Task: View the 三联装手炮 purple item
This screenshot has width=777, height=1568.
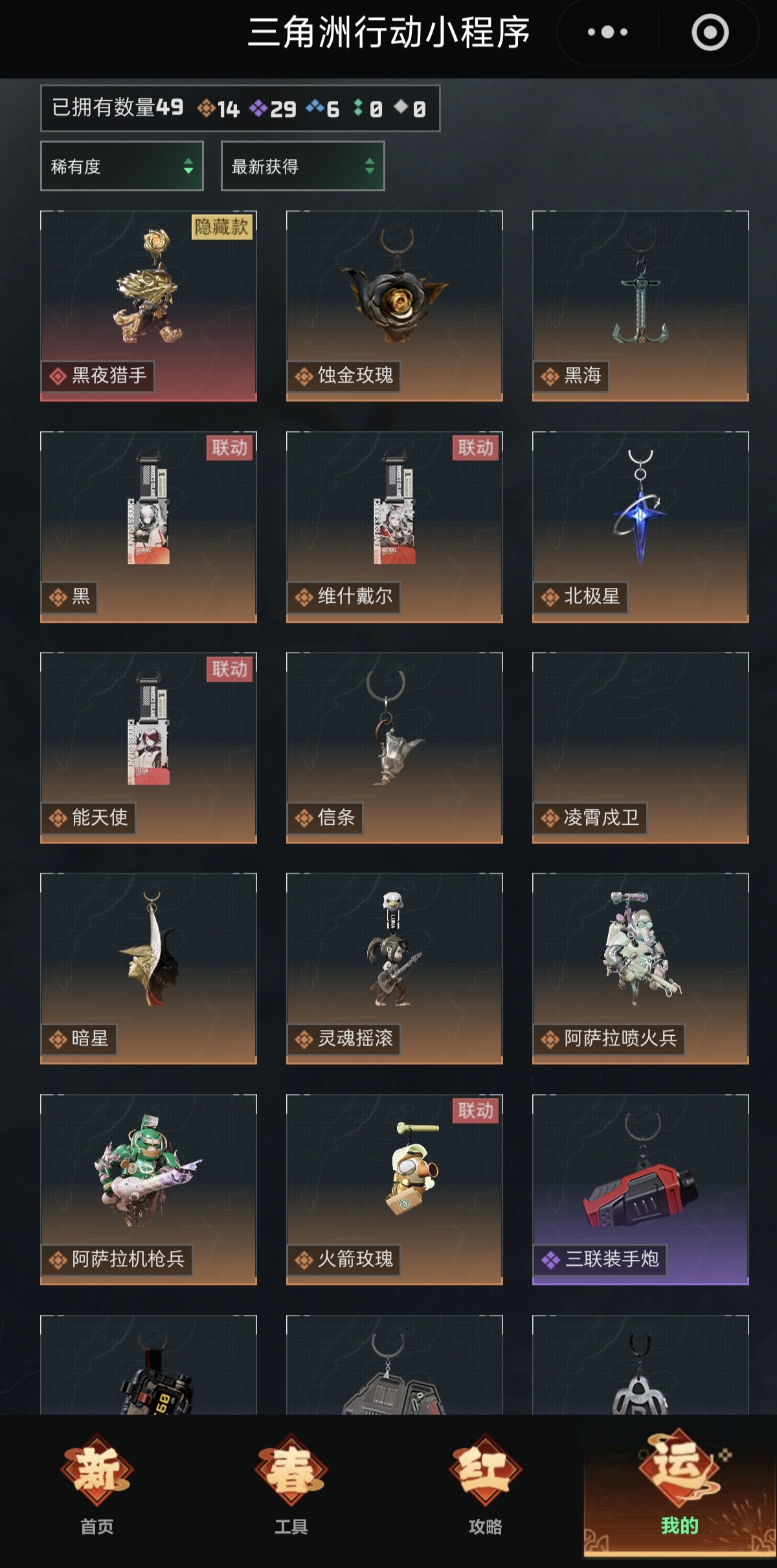Action: [640, 1189]
